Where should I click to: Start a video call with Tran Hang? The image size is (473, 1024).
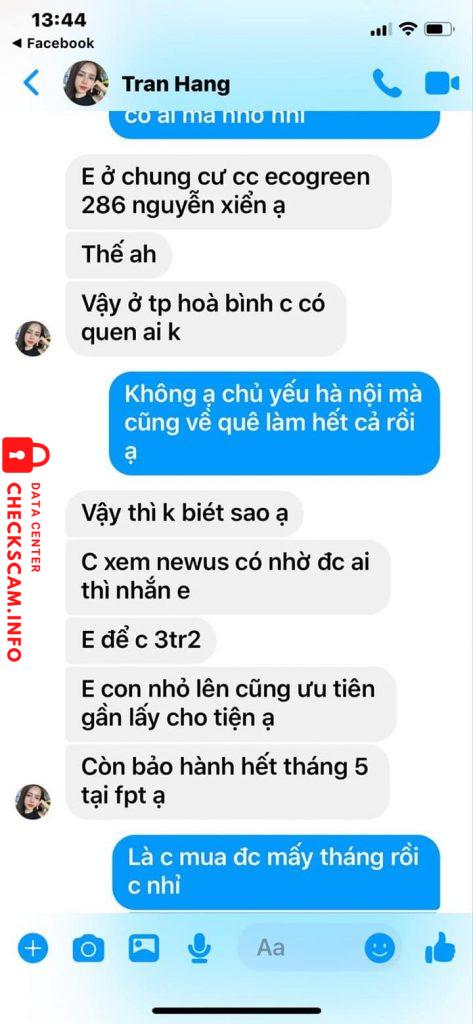click(442, 84)
